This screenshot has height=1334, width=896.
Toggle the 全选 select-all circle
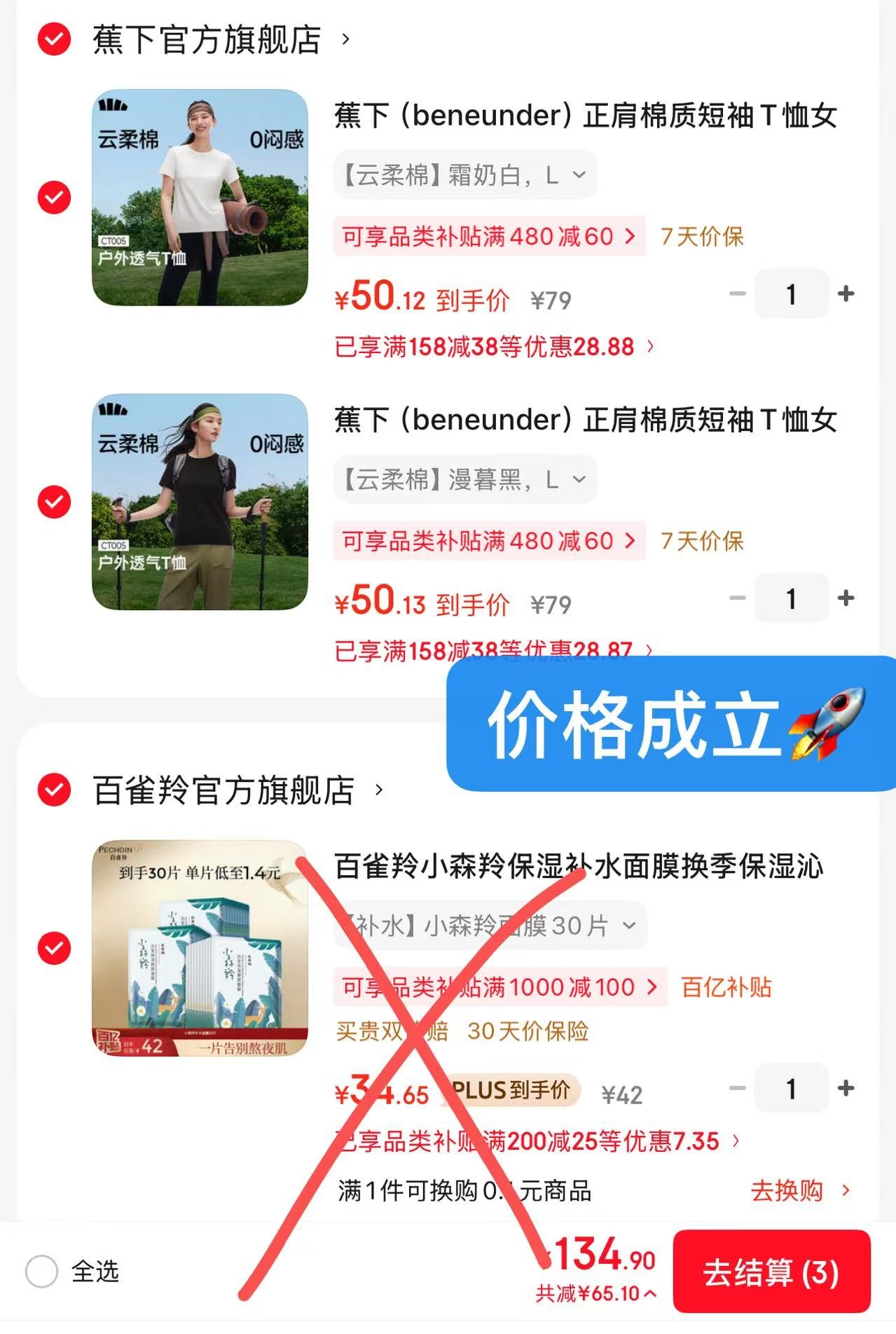pyautogui.click(x=41, y=1271)
